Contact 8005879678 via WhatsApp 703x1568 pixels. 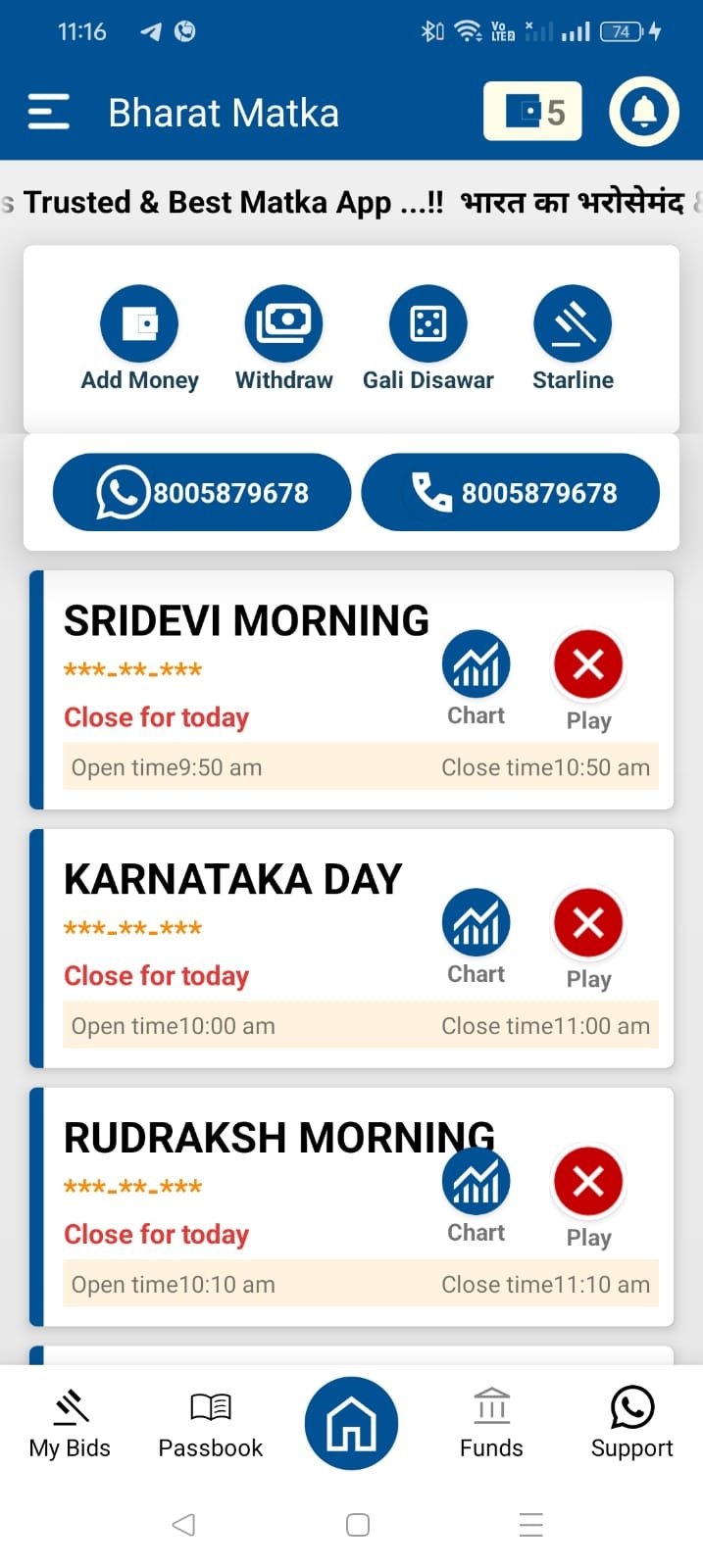pyautogui.click(x=202, y=492)
